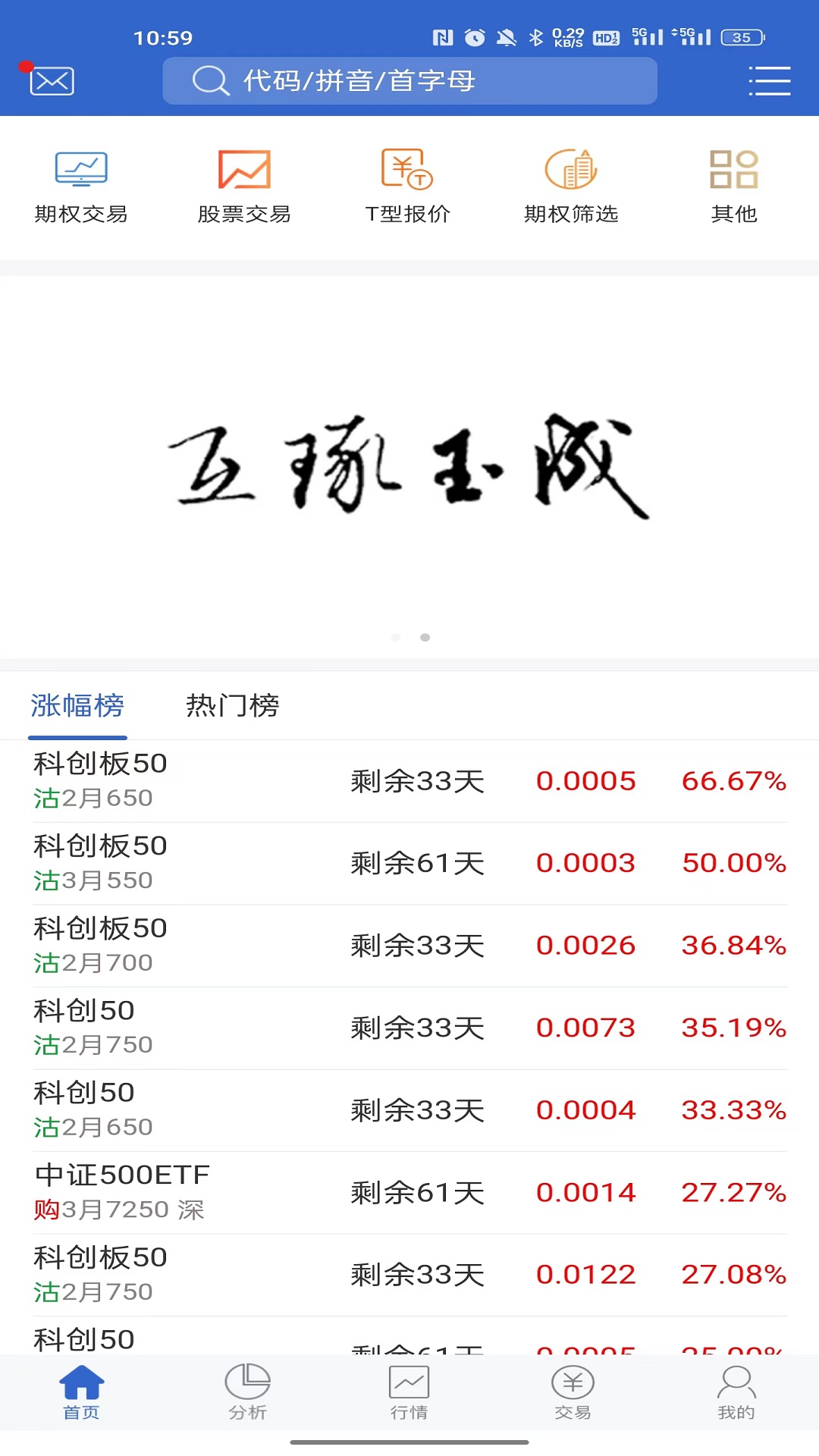Go to 分析 tab
Viewport: 819px width, 1456px height.
(x=247, y=1392)
